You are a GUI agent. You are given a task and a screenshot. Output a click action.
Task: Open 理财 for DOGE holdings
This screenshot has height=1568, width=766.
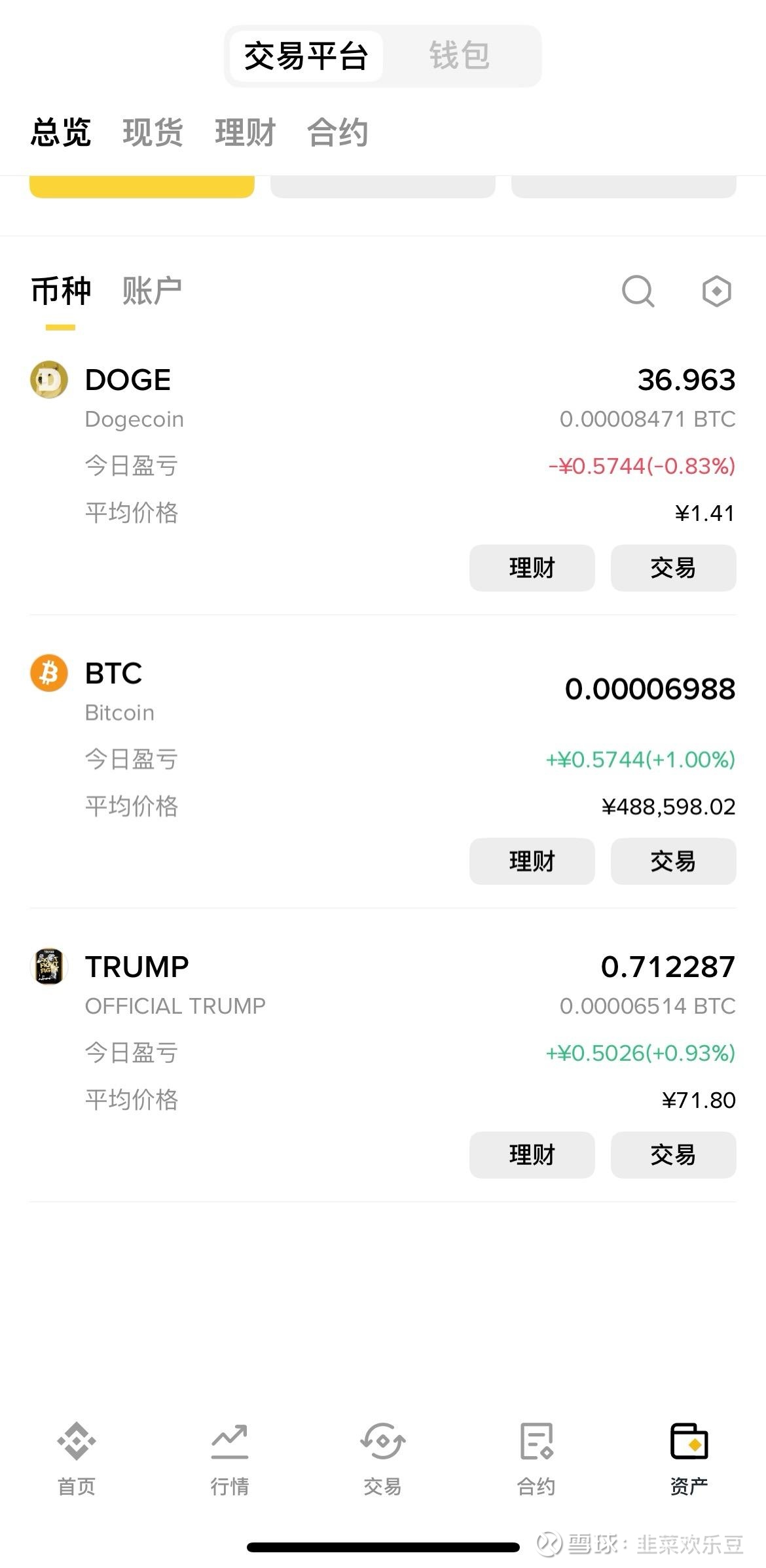tap(532, 568)
